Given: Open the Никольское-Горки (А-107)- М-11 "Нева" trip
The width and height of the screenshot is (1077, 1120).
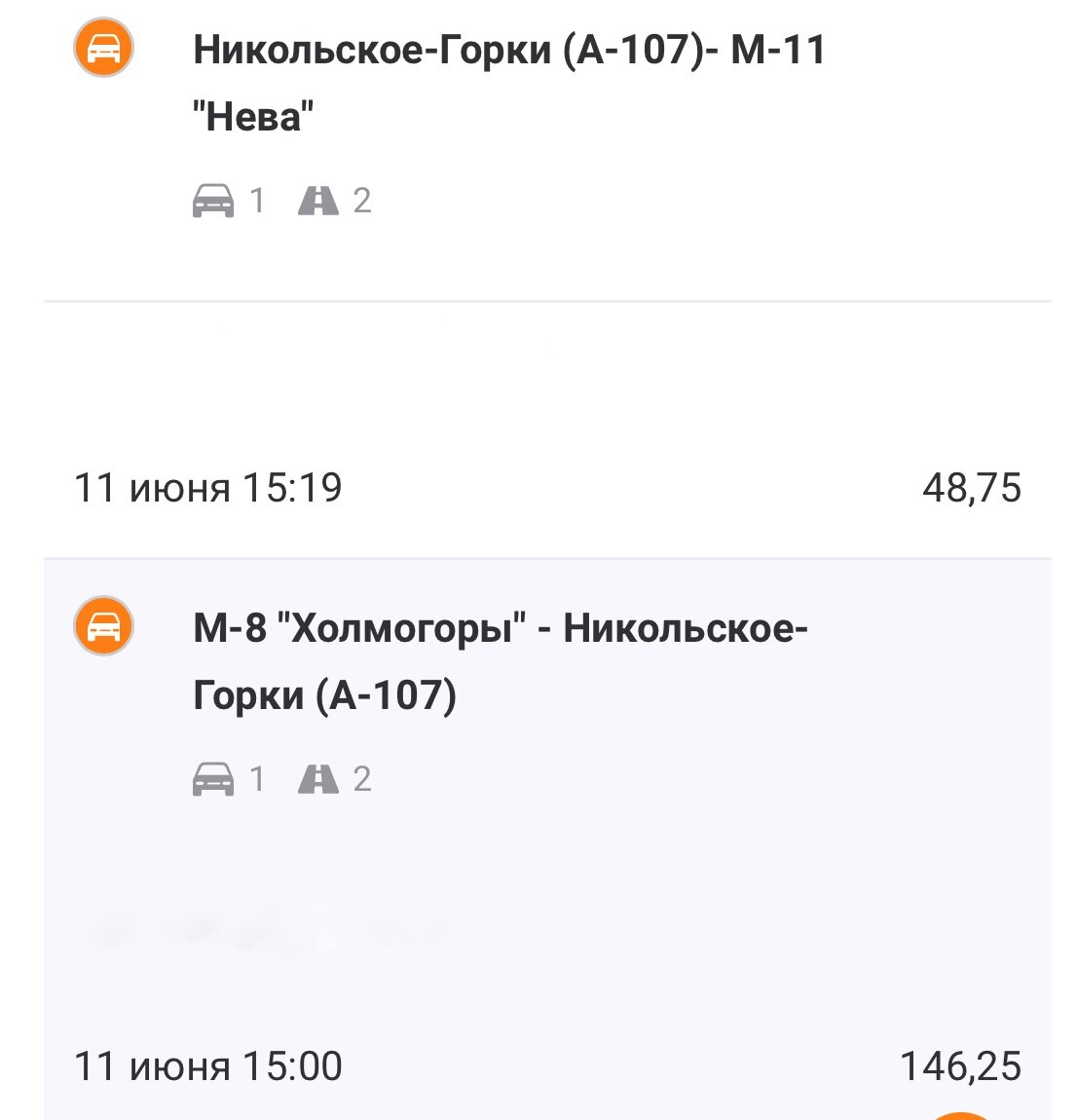Looking at the screenshot, I should point(547,279).
